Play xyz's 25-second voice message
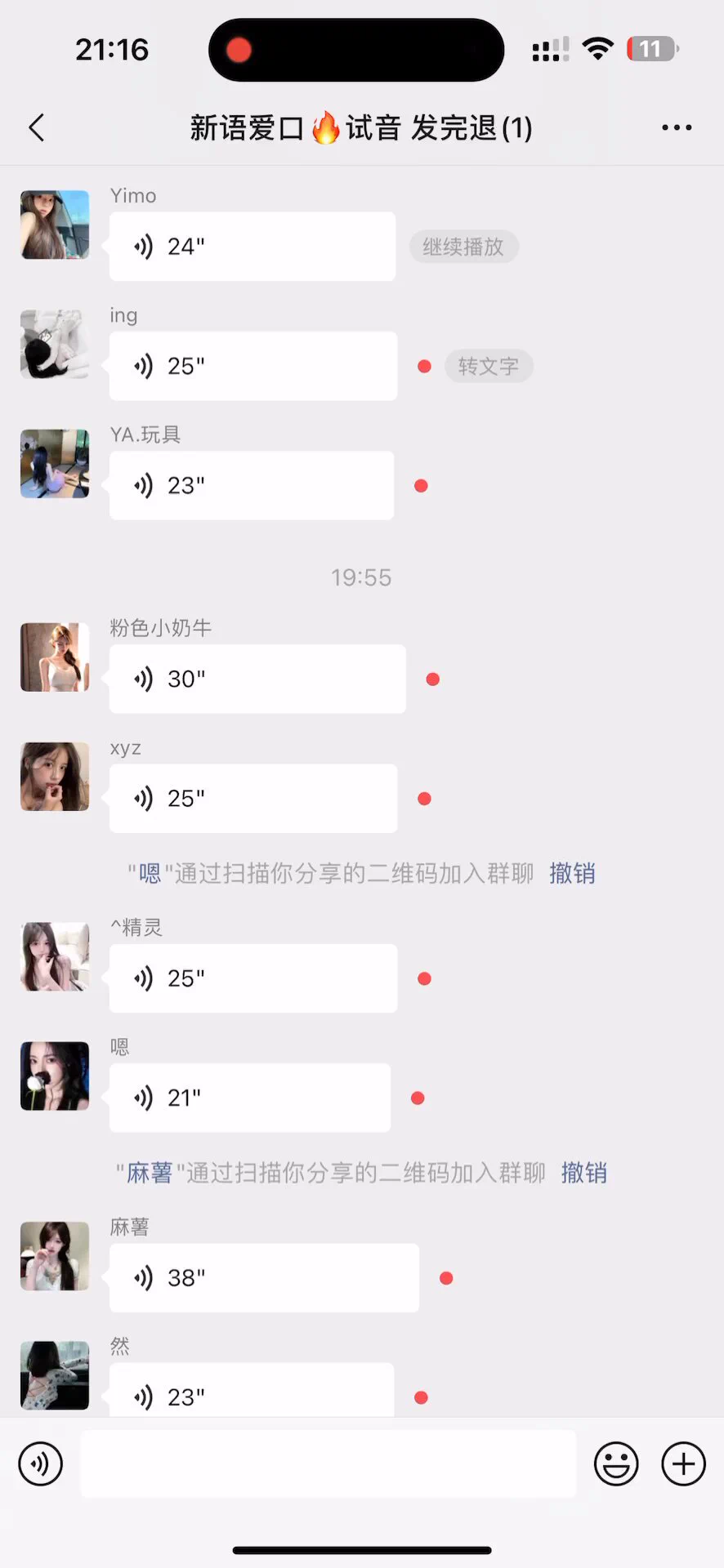 [x=253, y=798]
